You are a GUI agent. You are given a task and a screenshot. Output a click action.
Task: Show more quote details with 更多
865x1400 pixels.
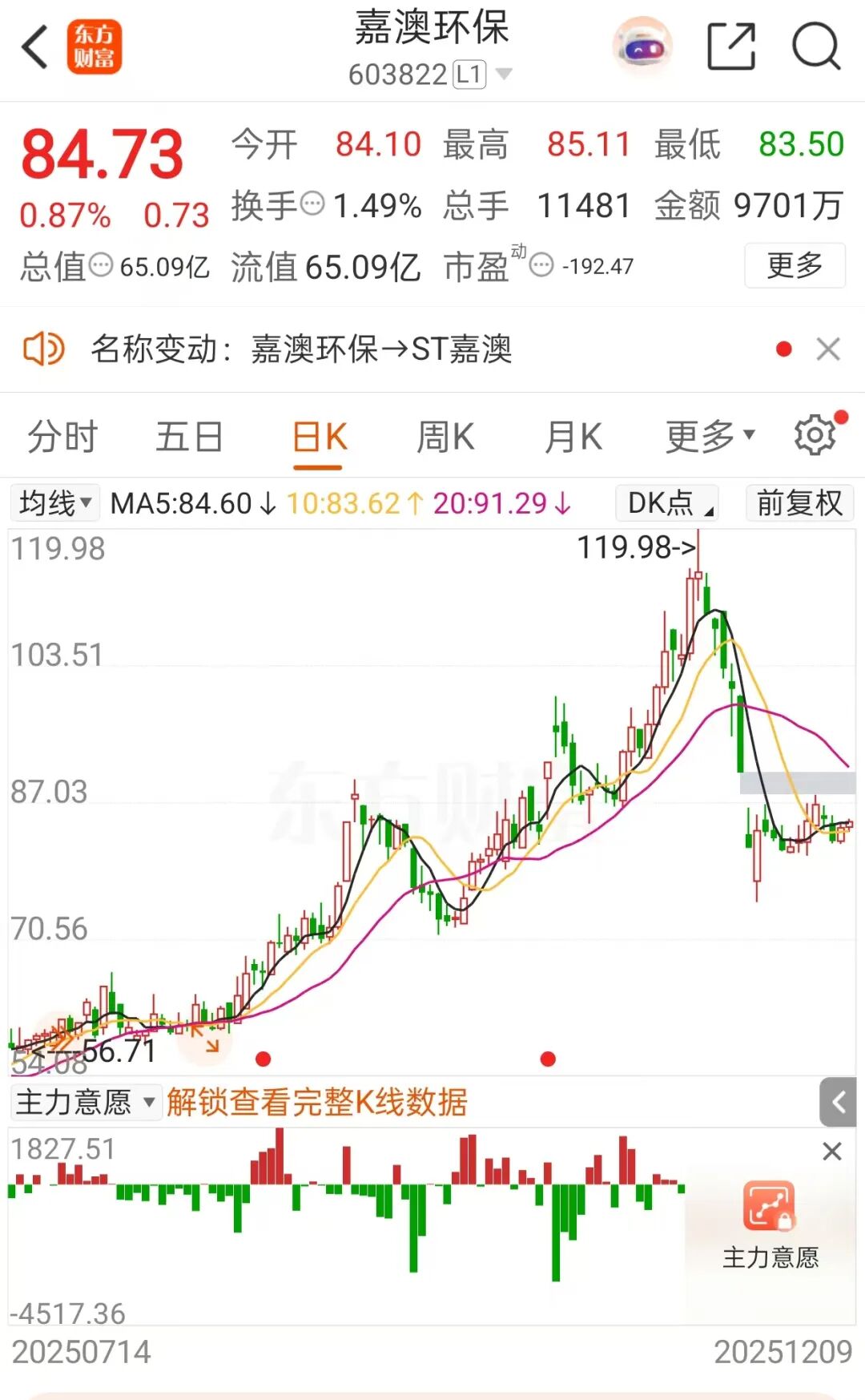[x=794, y=265]
